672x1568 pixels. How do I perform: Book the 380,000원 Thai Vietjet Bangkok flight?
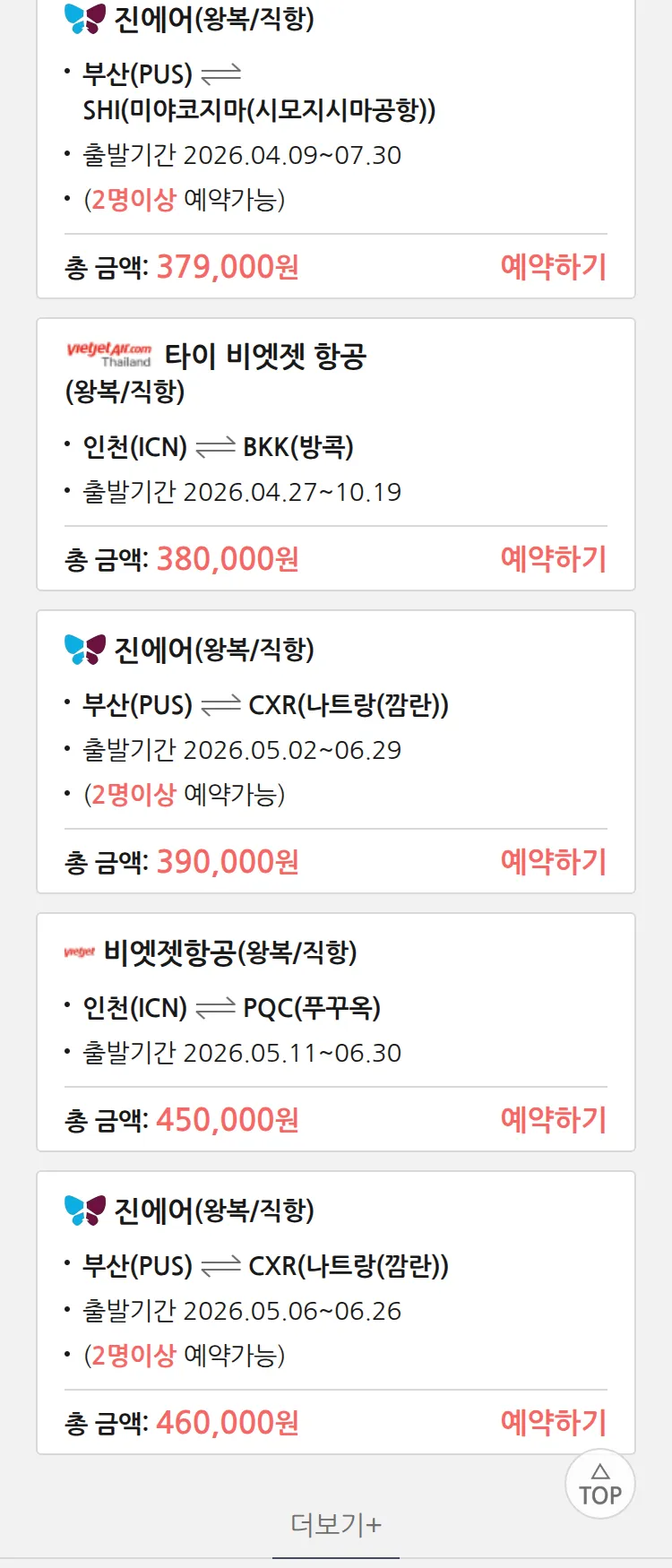pyautogui.click(x=553, y=559)
